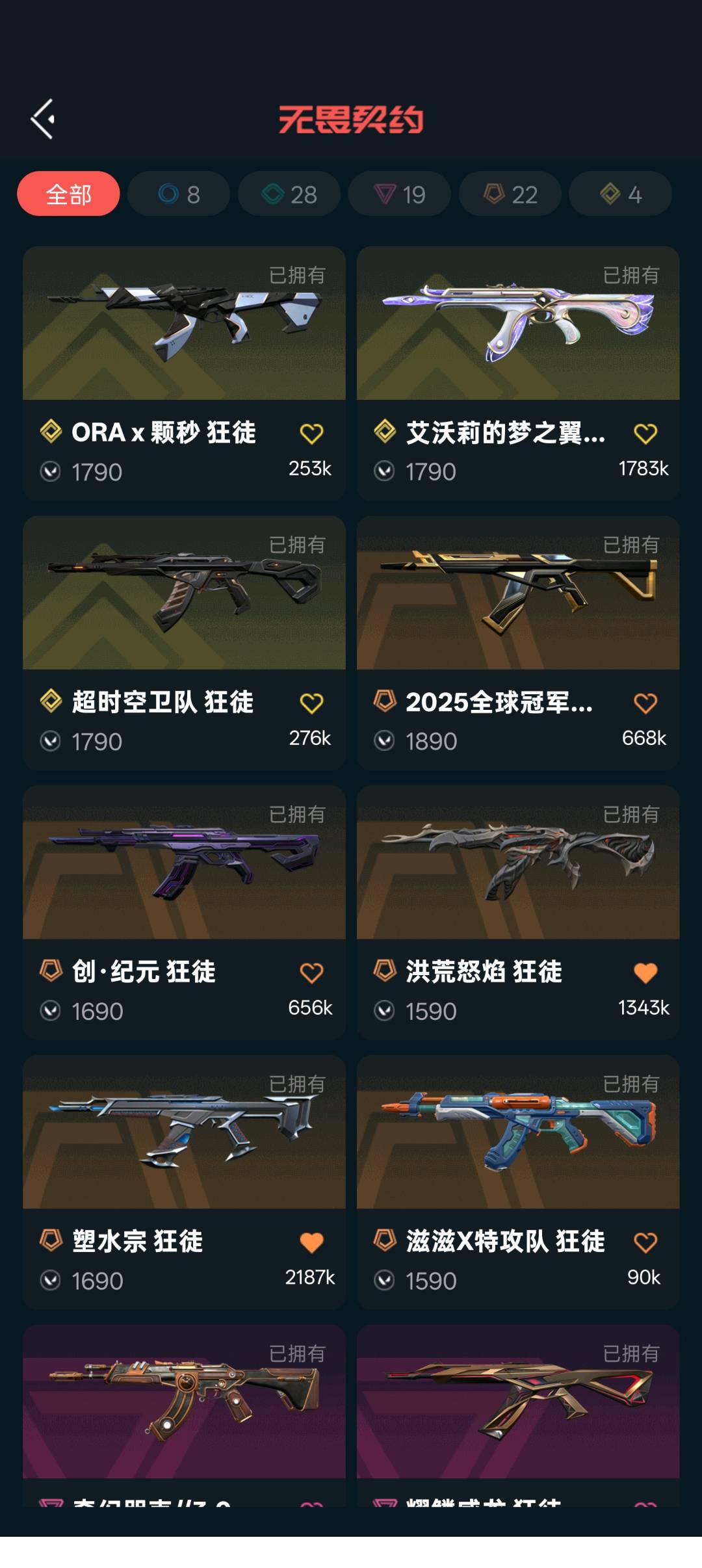Image resolution: width=702 pixels, height=1568 pixels.
Task: Remove the like from 塑水宗 狂徒
Action: 311,1242
